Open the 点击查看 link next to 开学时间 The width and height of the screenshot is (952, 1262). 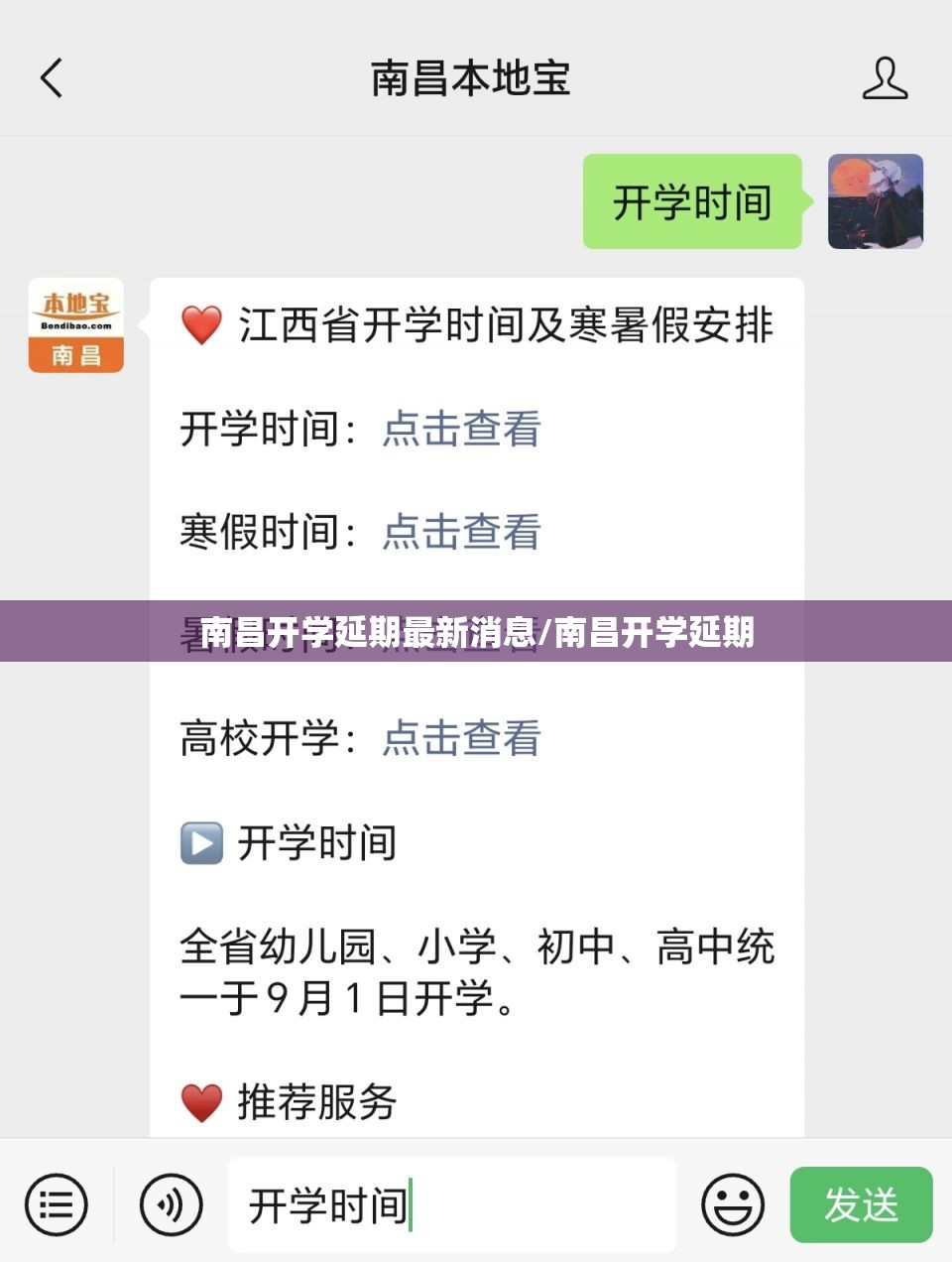461,429
